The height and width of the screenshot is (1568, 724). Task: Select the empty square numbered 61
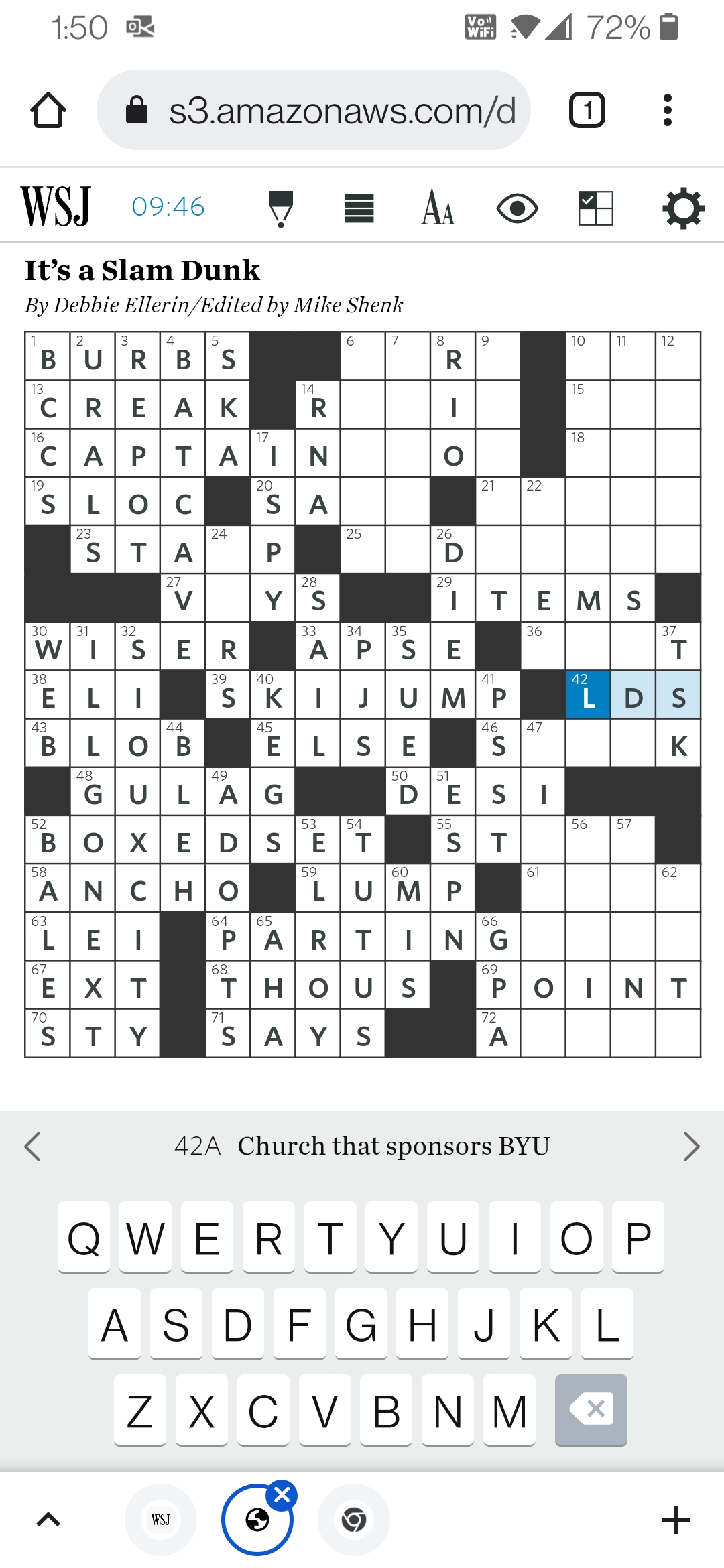543,889
